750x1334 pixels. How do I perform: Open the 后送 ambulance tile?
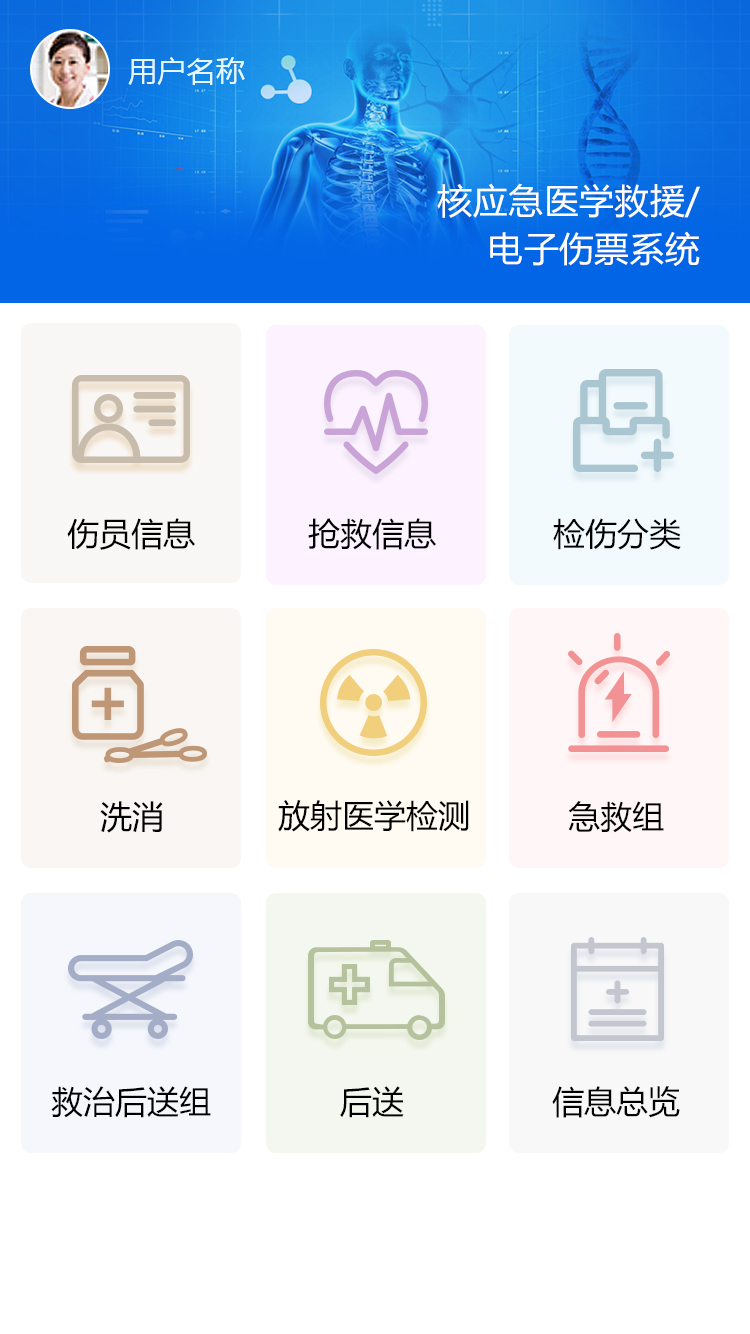[x=376, y=1023]
